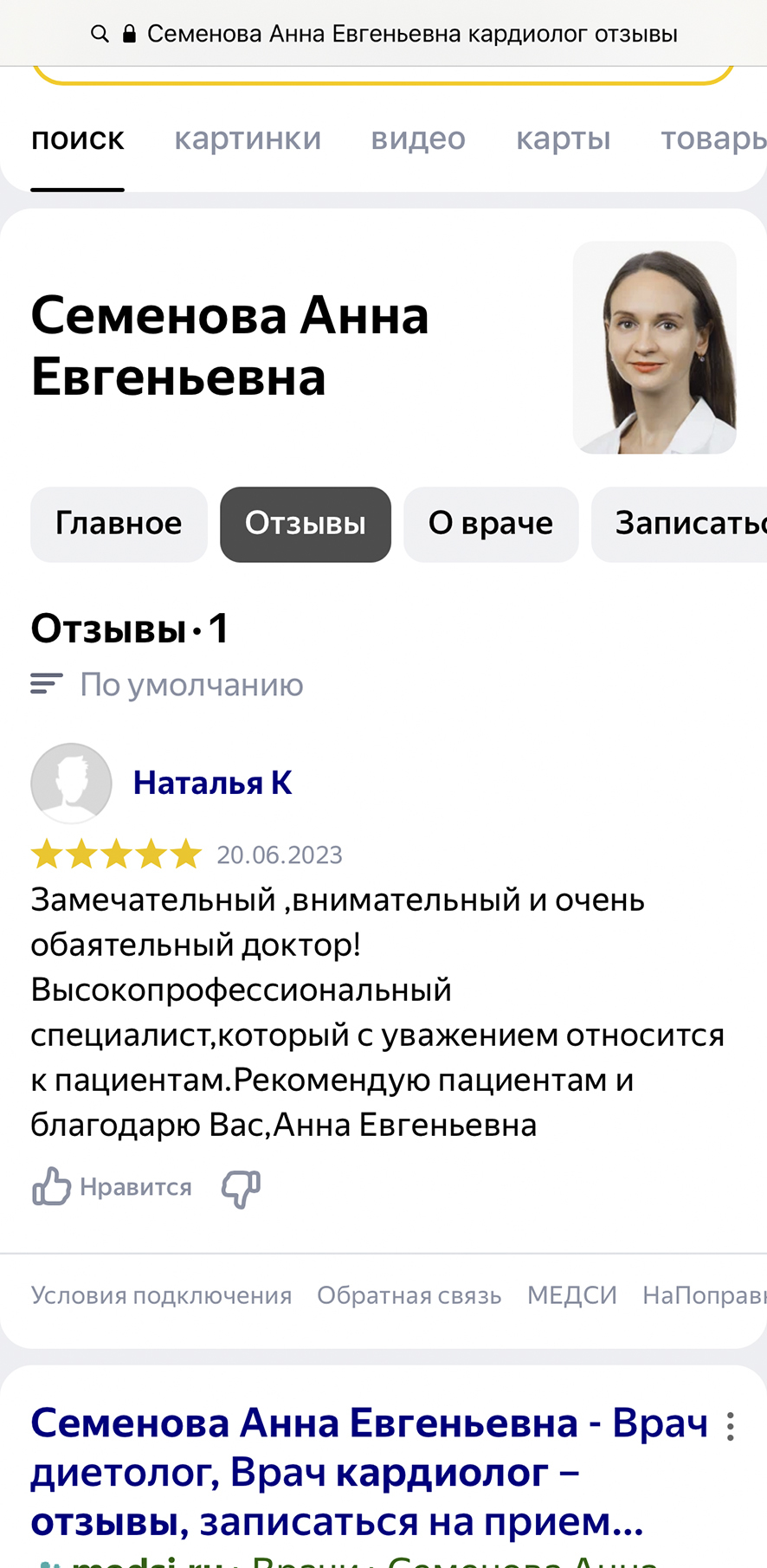
Task: Select the Главное chip
Action: (119, 524)
